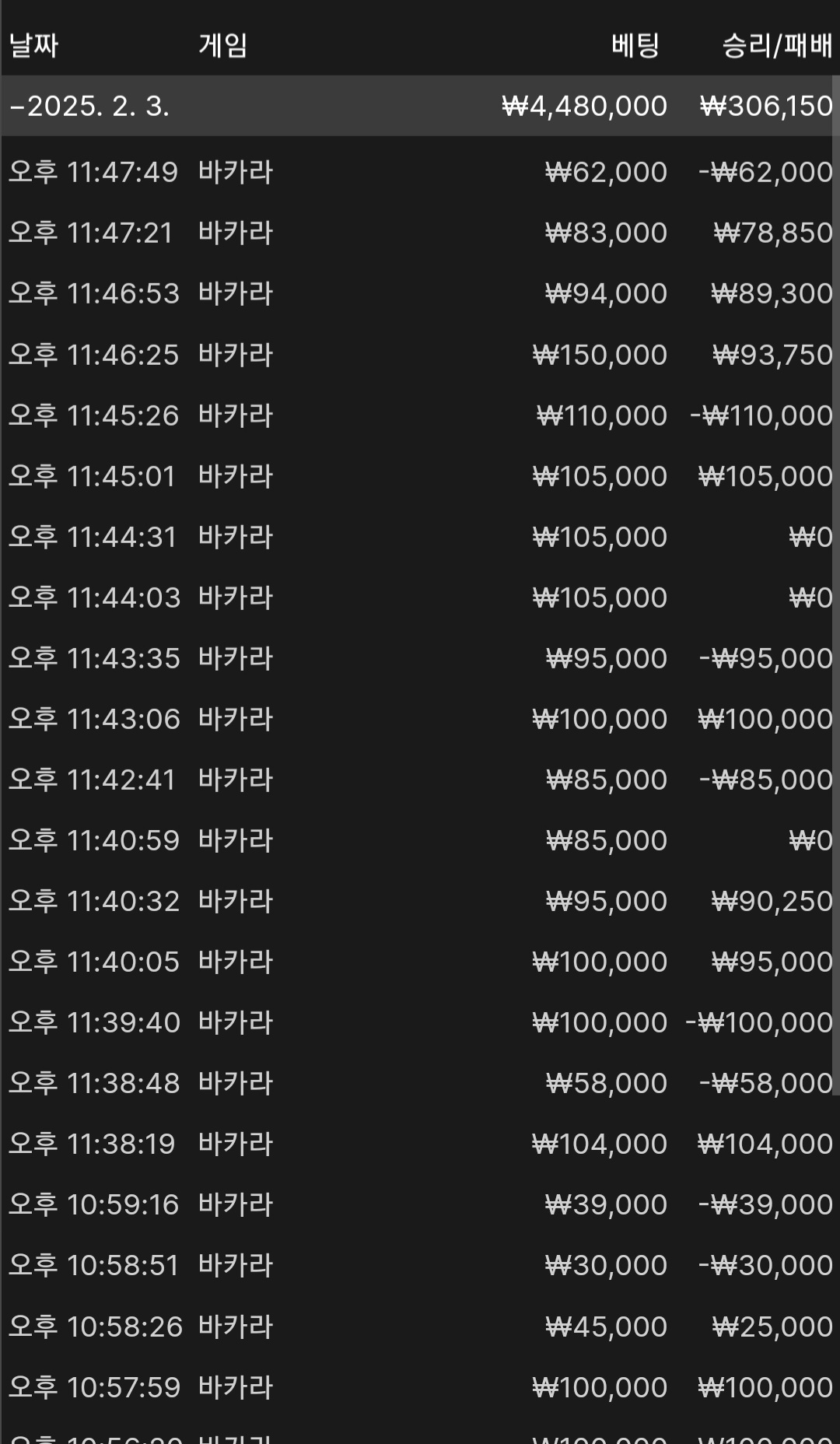Screen dimensions: 840x1444
Task: View the 오후 10:58:26 바카라 round details
Action: coord(420,1327)
